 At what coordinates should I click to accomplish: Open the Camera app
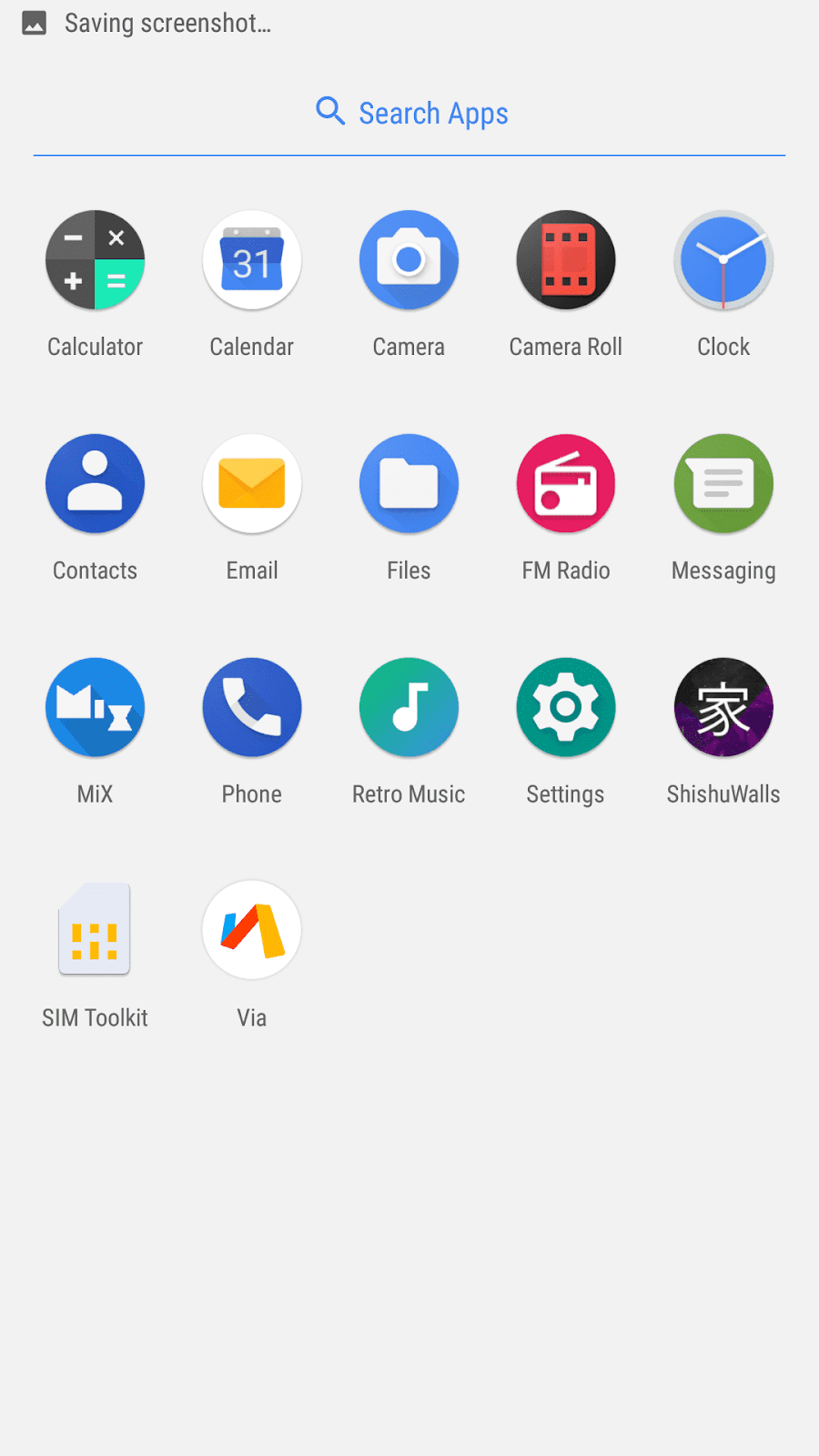(x=409, y=260)
